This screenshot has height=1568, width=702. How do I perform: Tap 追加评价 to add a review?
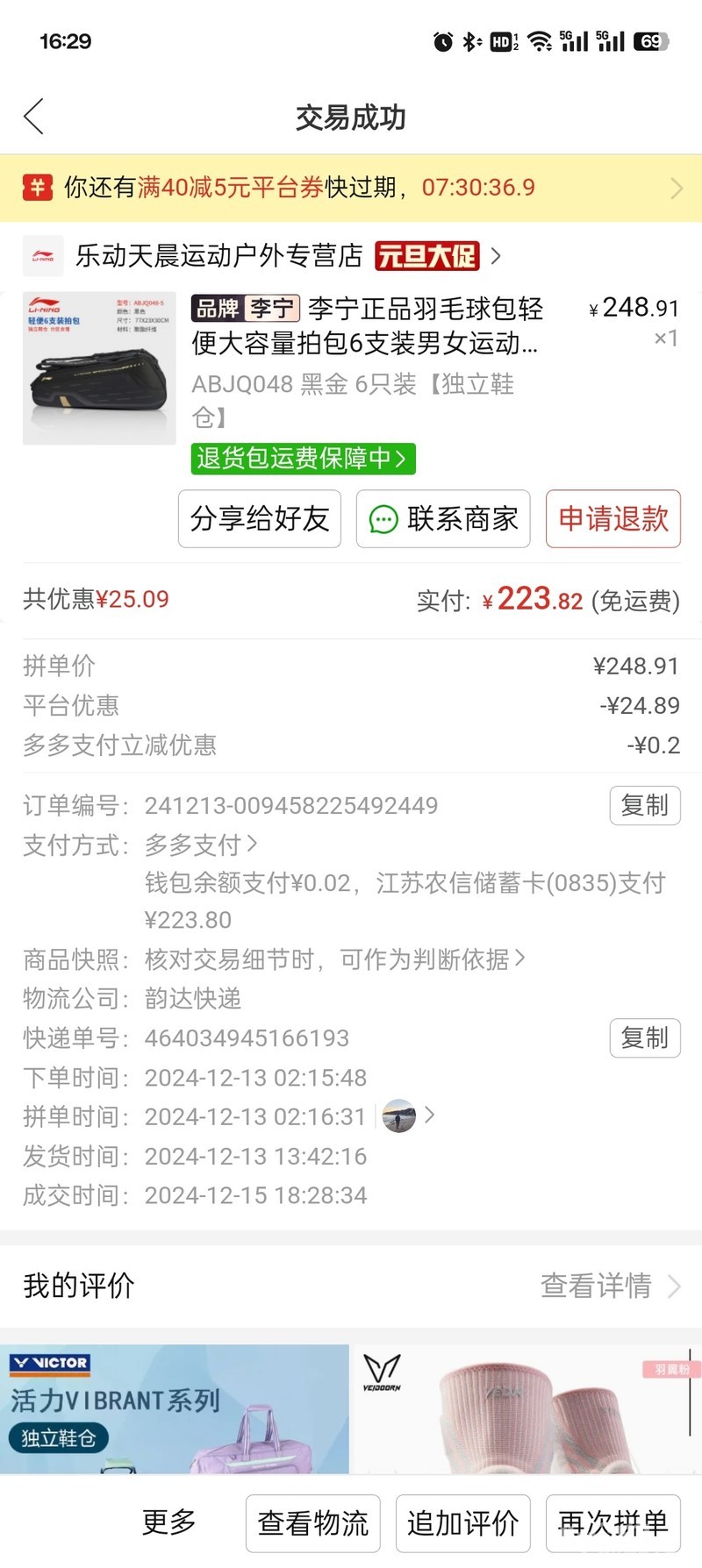click(463, 1523)
